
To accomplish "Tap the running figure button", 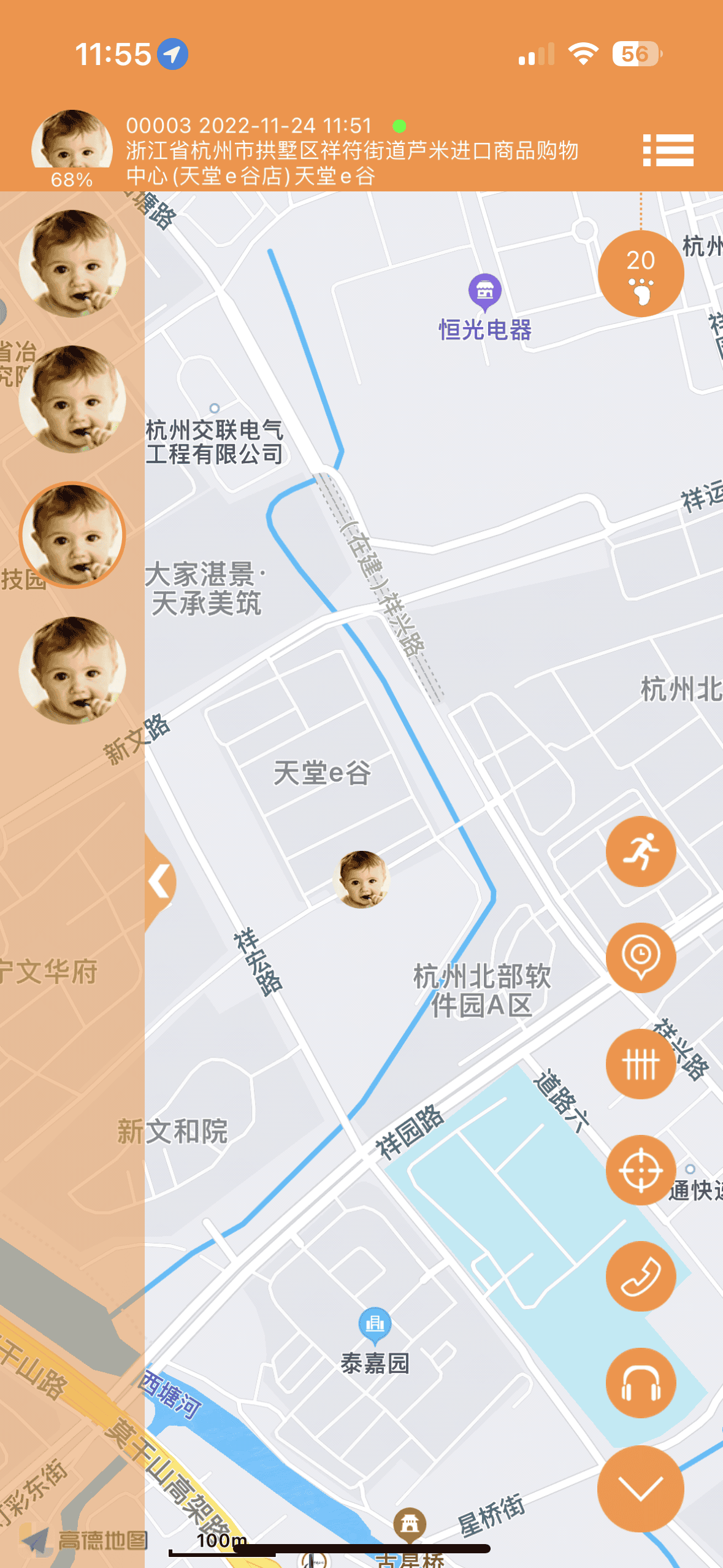I will pyautogui.click(x=640, y=851).
